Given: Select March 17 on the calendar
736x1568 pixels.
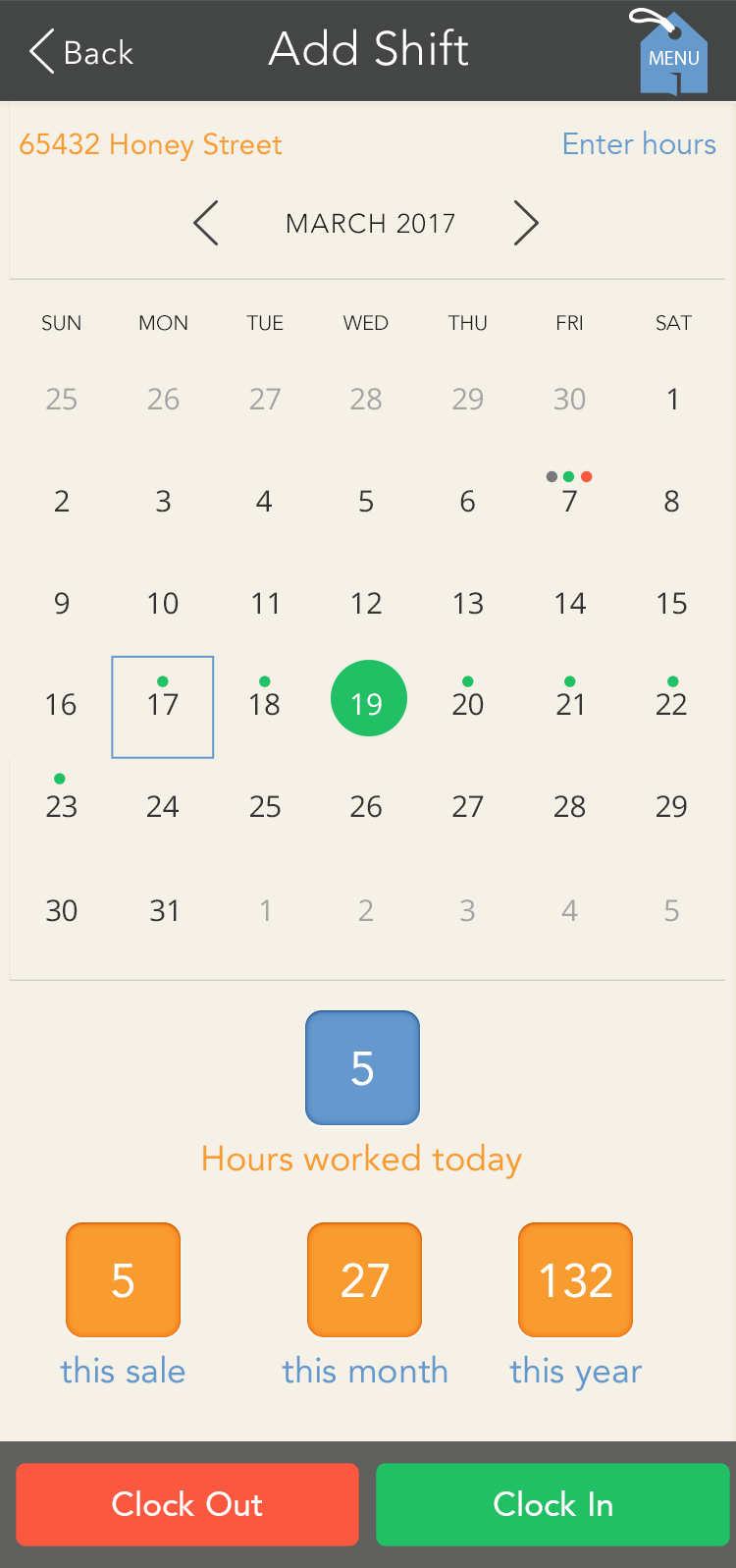Looking at the screenshot, I should pos(163,705).
